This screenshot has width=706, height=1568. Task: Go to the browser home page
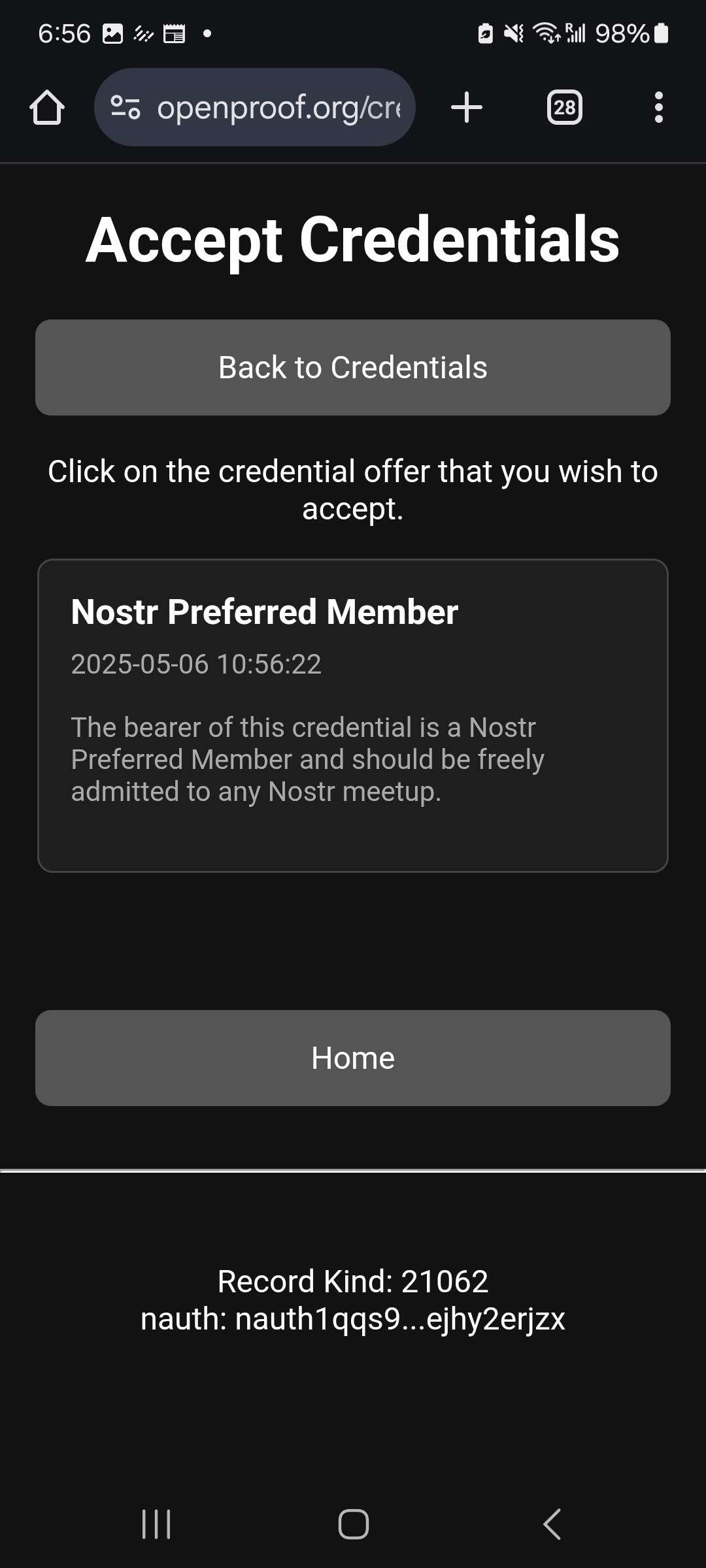coord(47,108)
